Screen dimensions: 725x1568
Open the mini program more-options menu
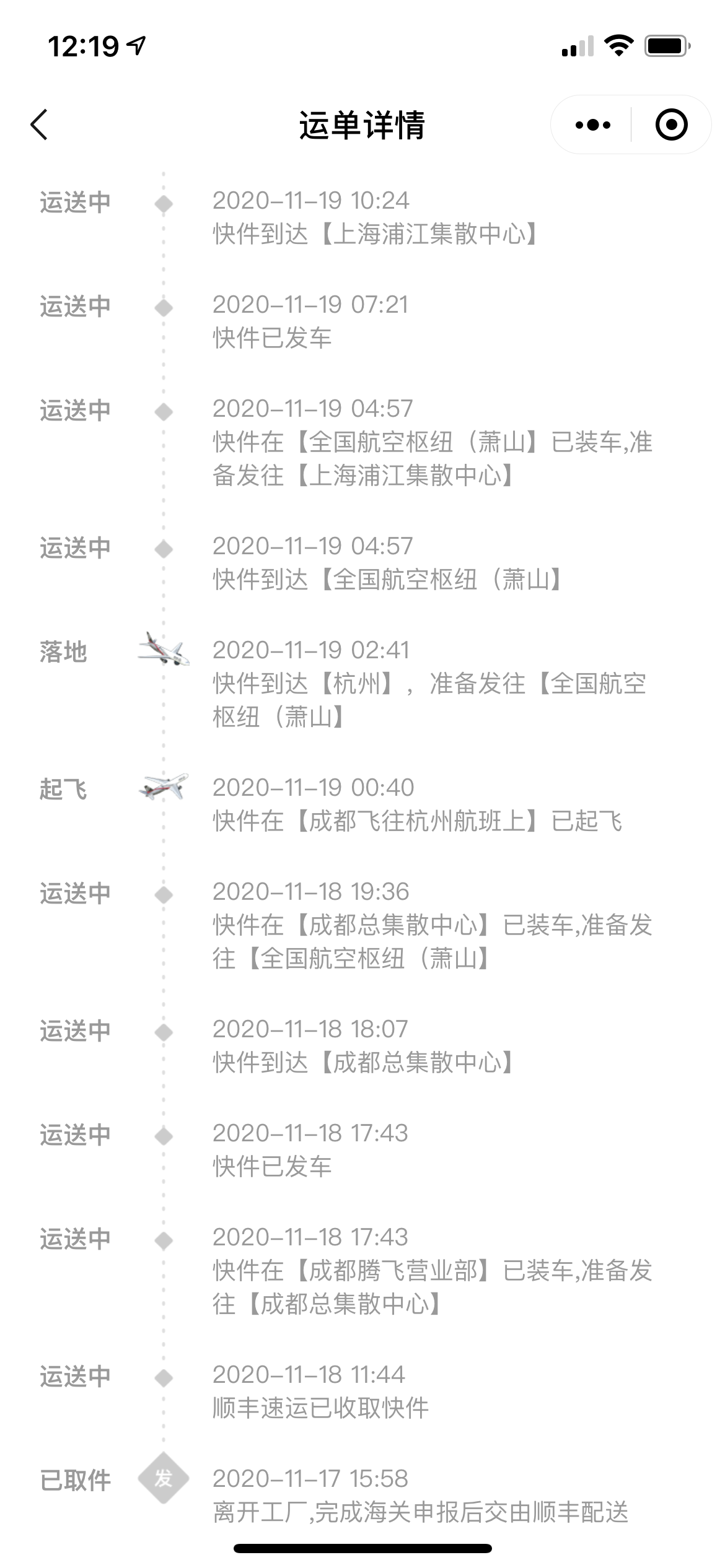(x=592, y=125)
